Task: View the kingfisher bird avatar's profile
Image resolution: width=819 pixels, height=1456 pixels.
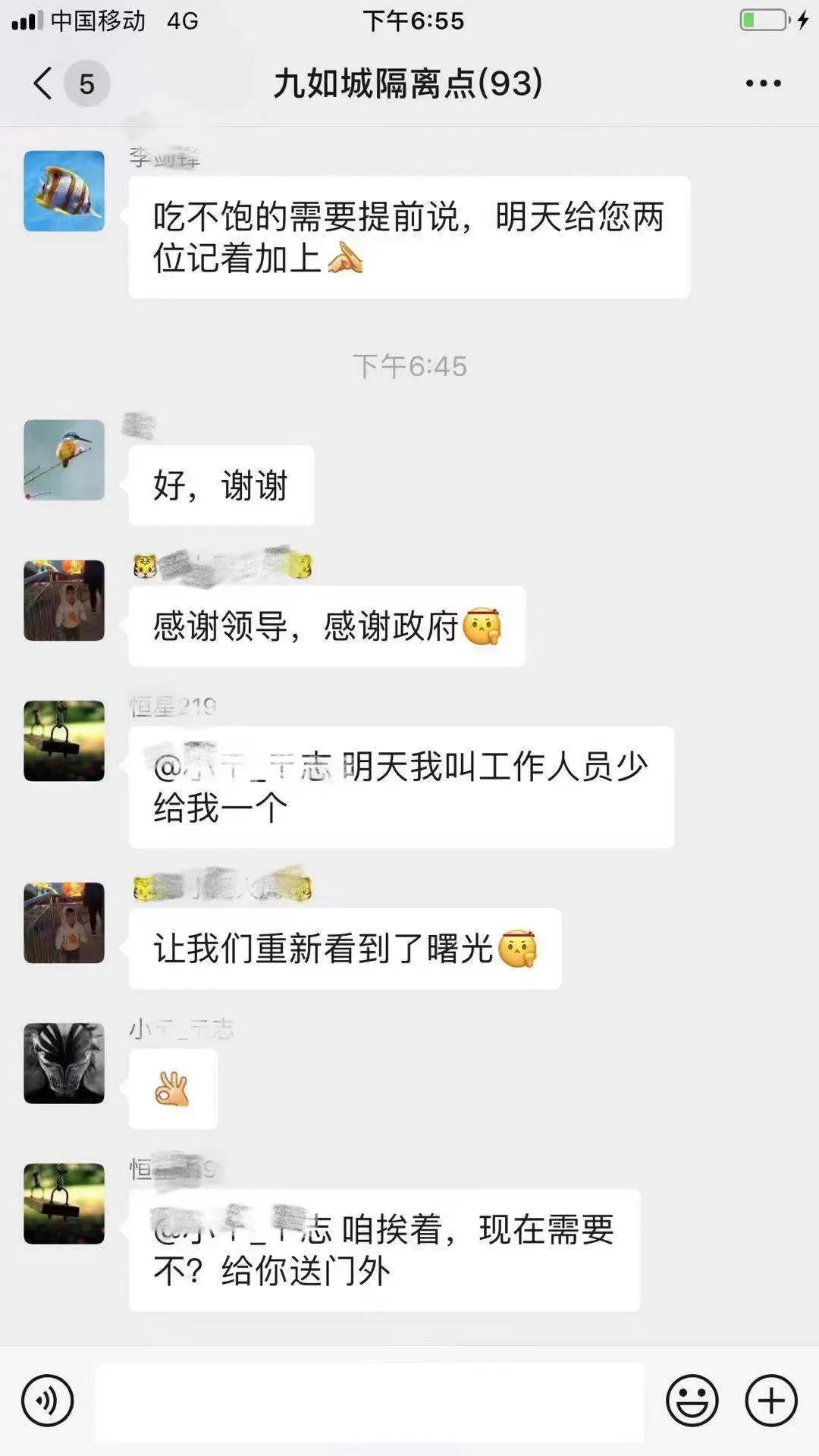Action: pos(64,460)
